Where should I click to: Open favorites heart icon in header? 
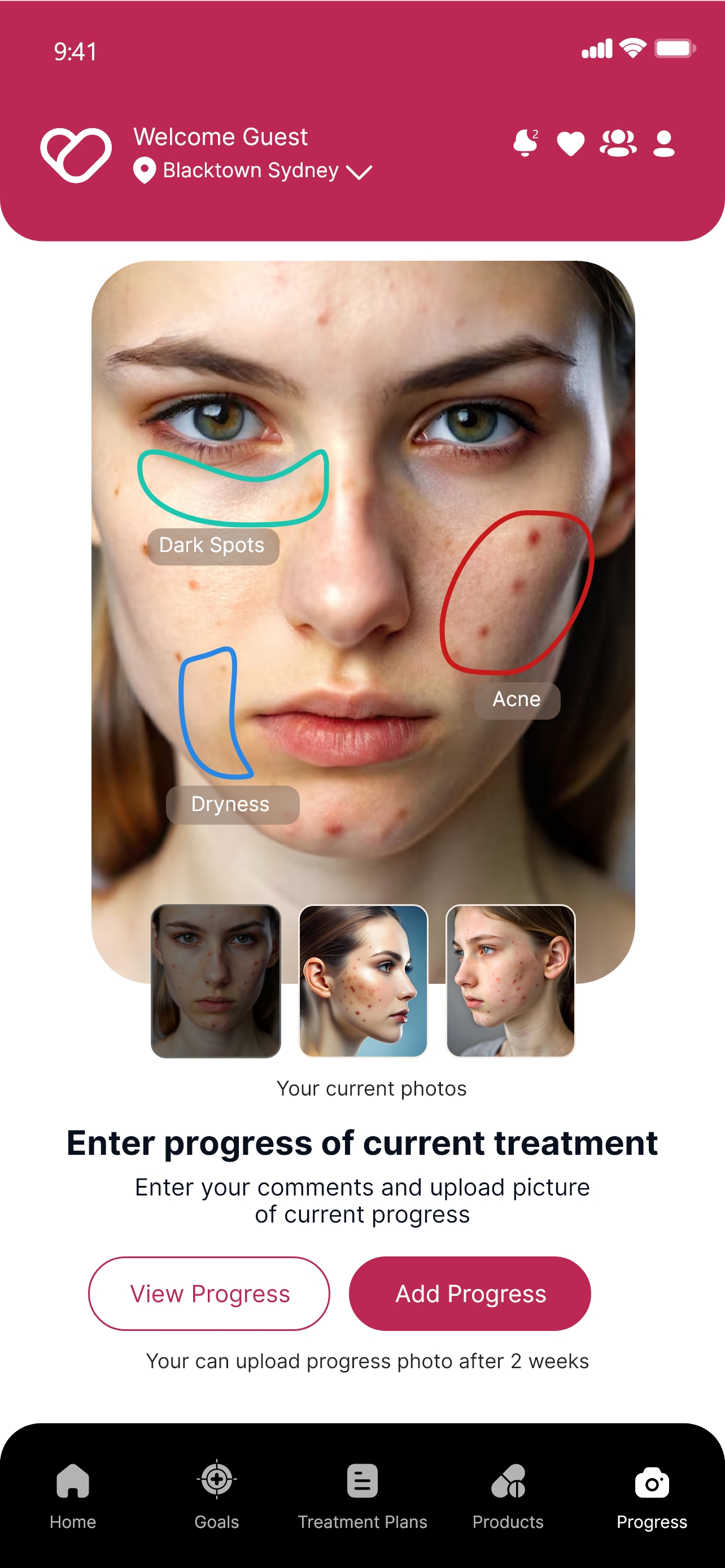(x=570, y=144)
